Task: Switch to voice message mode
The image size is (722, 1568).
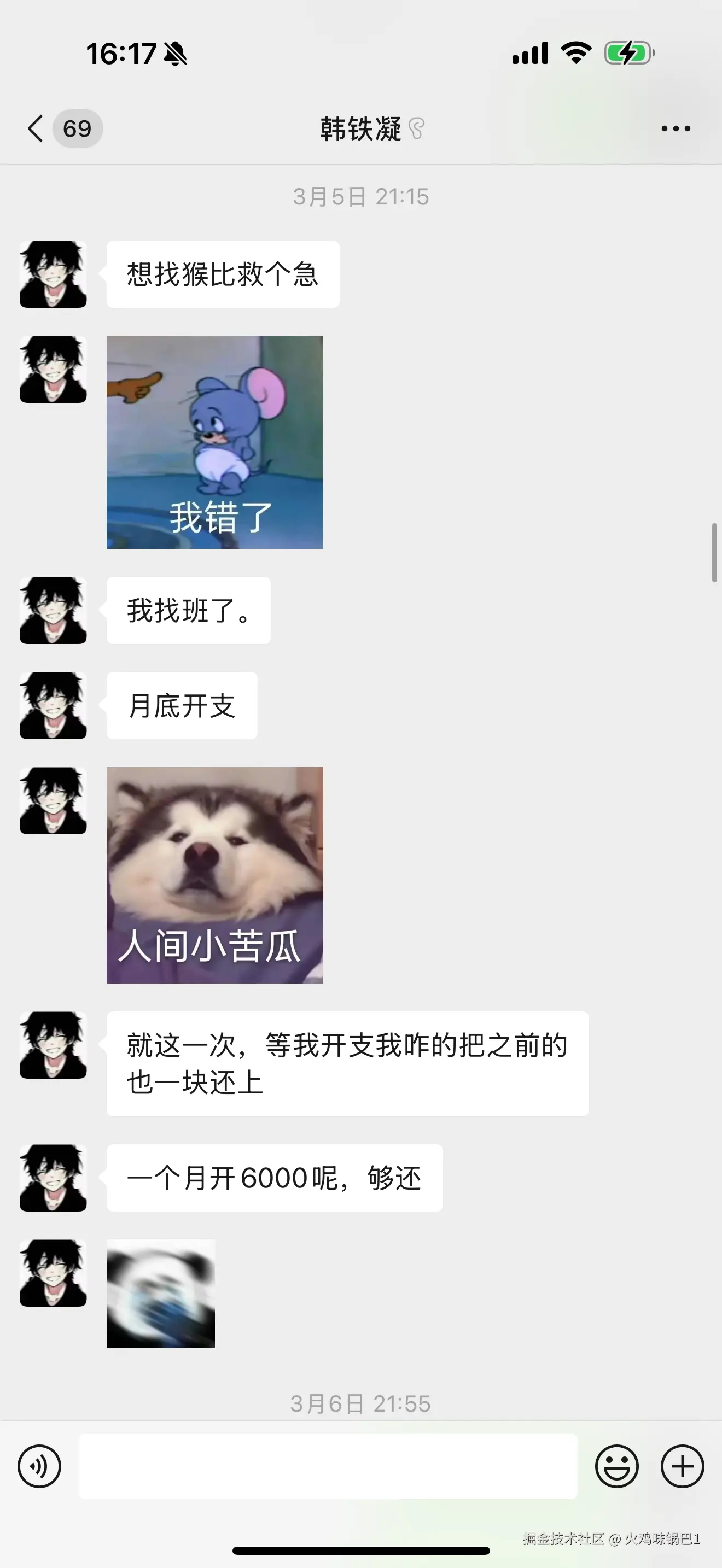Action: coord(38,1465)
